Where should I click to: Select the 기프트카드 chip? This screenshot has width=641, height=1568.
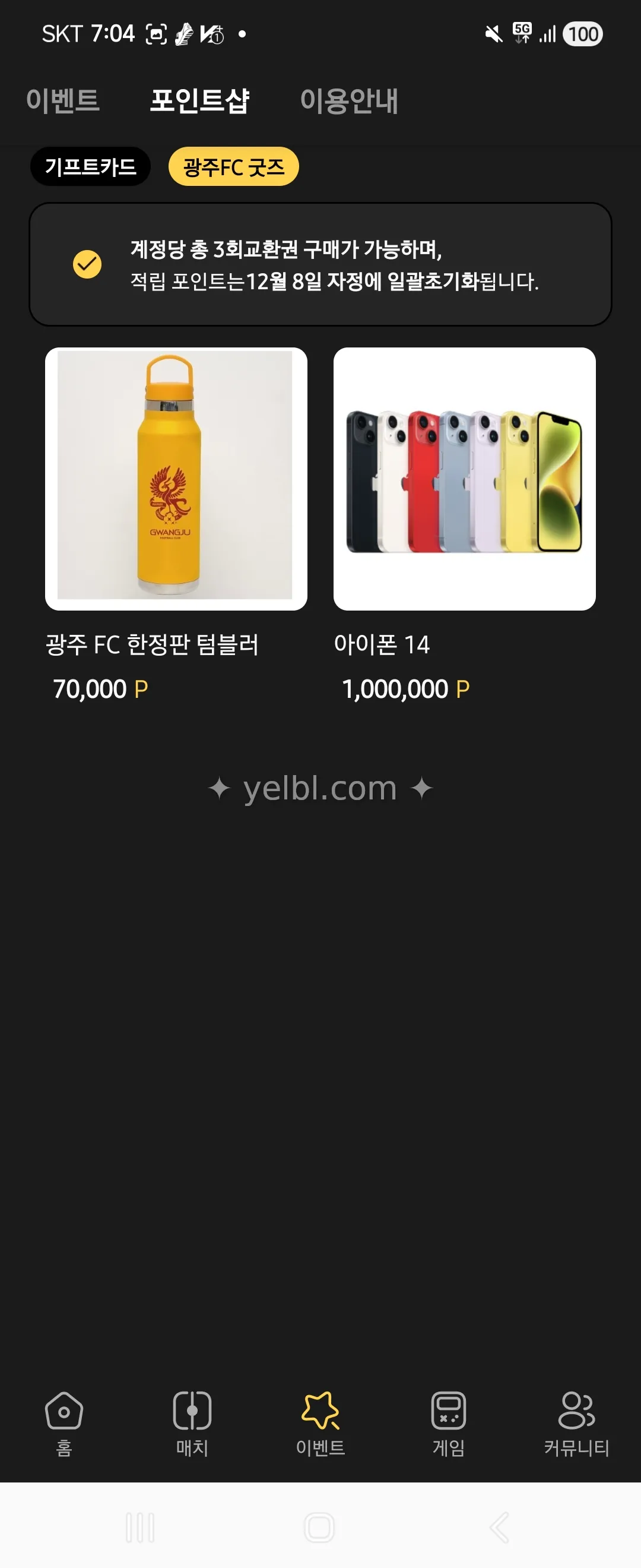click(x=91, y=167)
